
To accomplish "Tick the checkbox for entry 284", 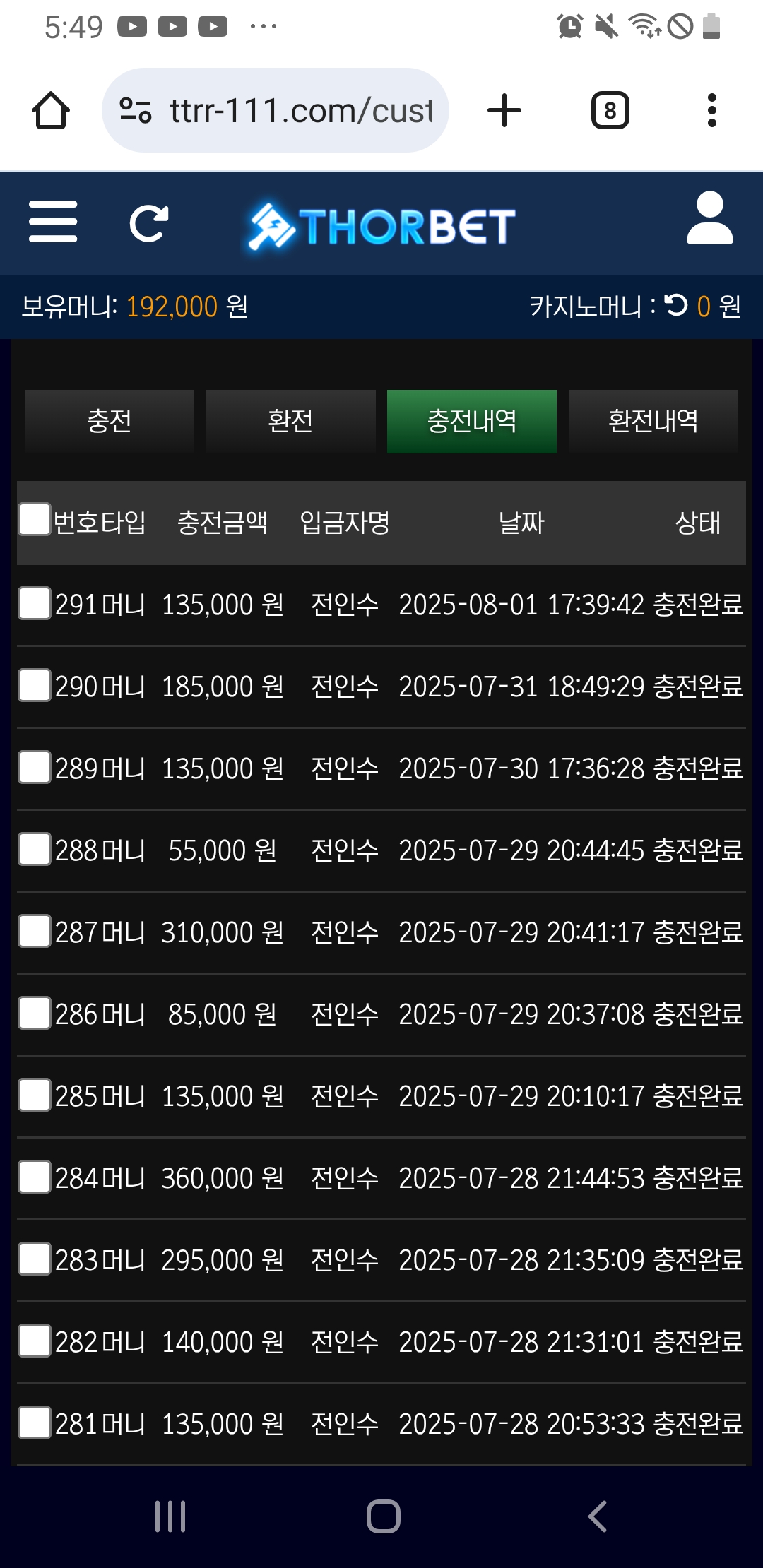I will click(x=35, y=1177).
